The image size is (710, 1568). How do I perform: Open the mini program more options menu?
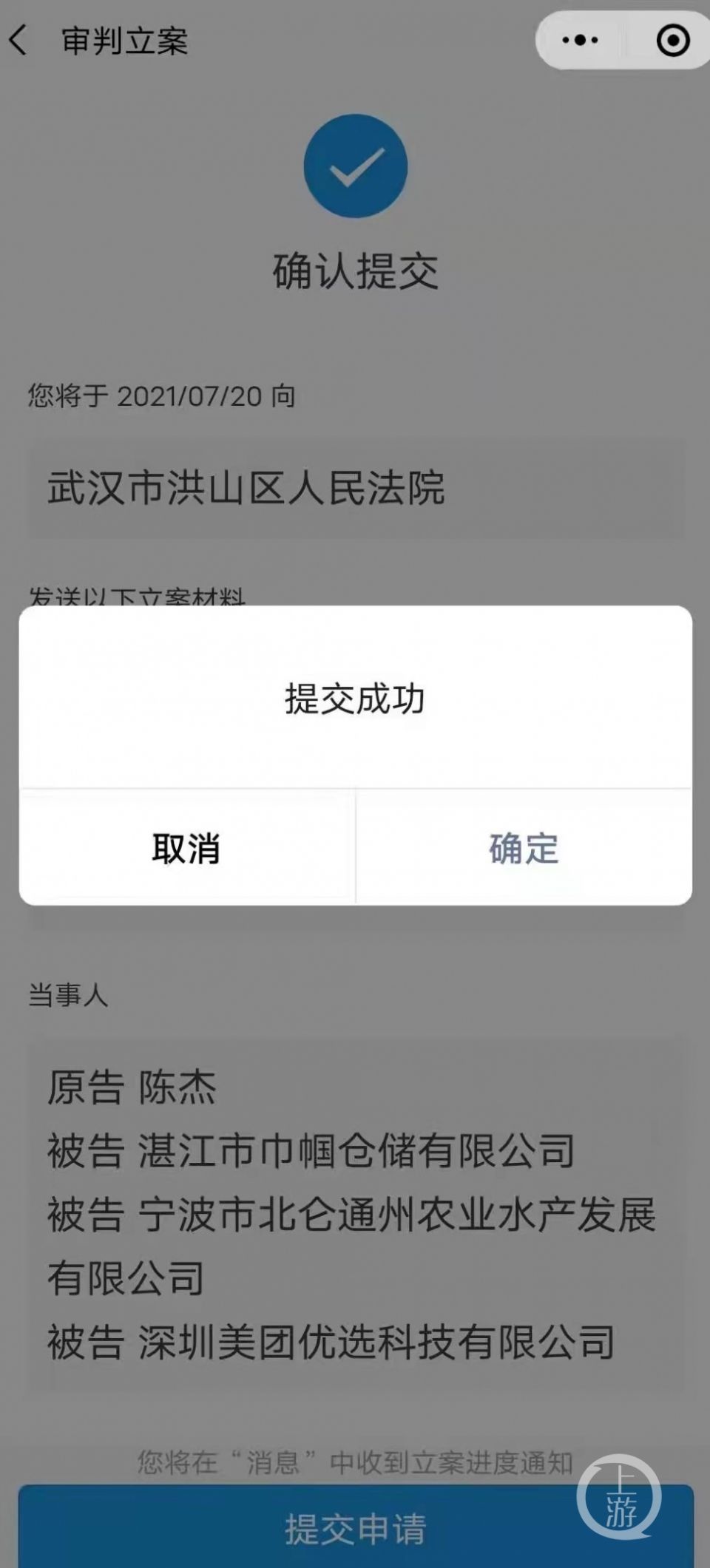click(x=580, y=40)
